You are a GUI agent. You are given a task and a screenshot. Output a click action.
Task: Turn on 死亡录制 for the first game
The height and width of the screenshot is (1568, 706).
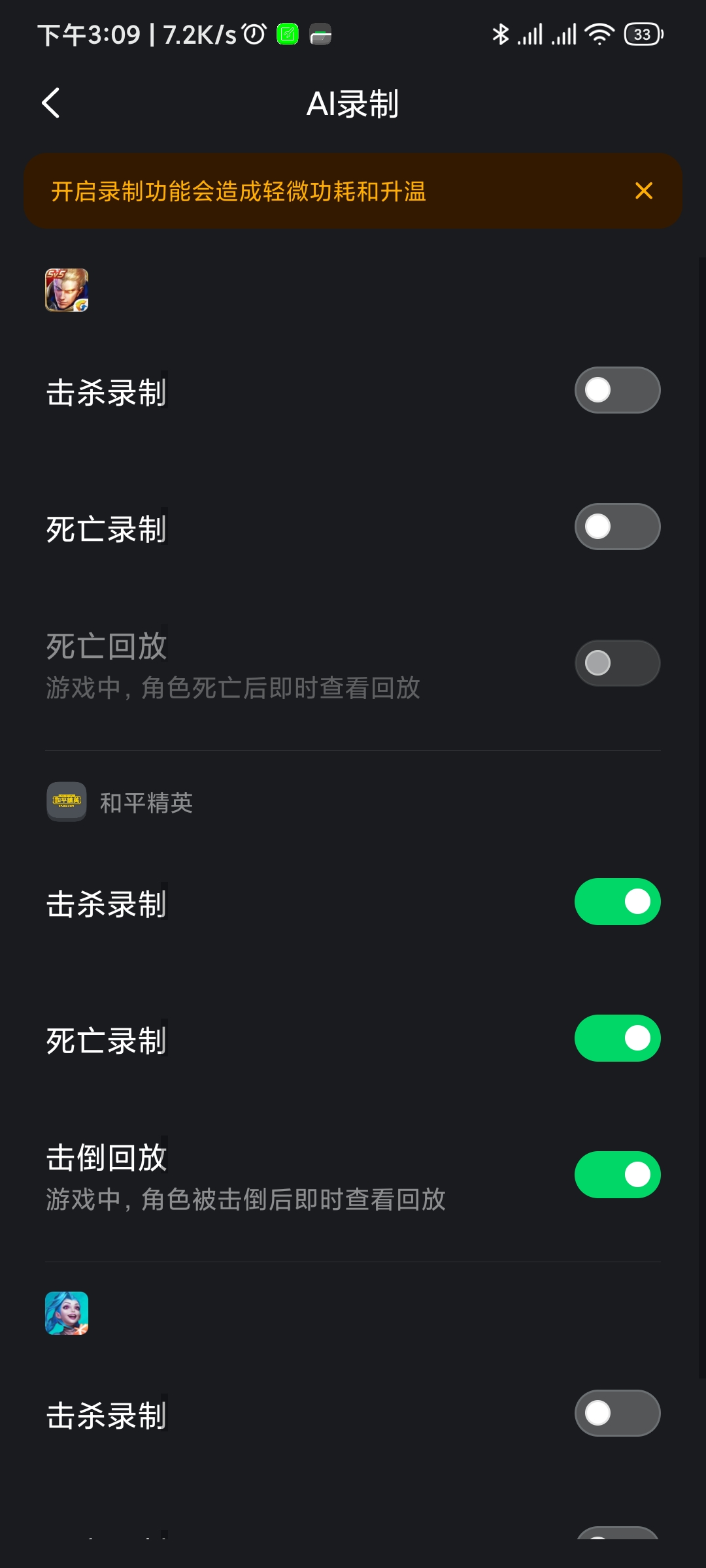(x=617, y=527)
